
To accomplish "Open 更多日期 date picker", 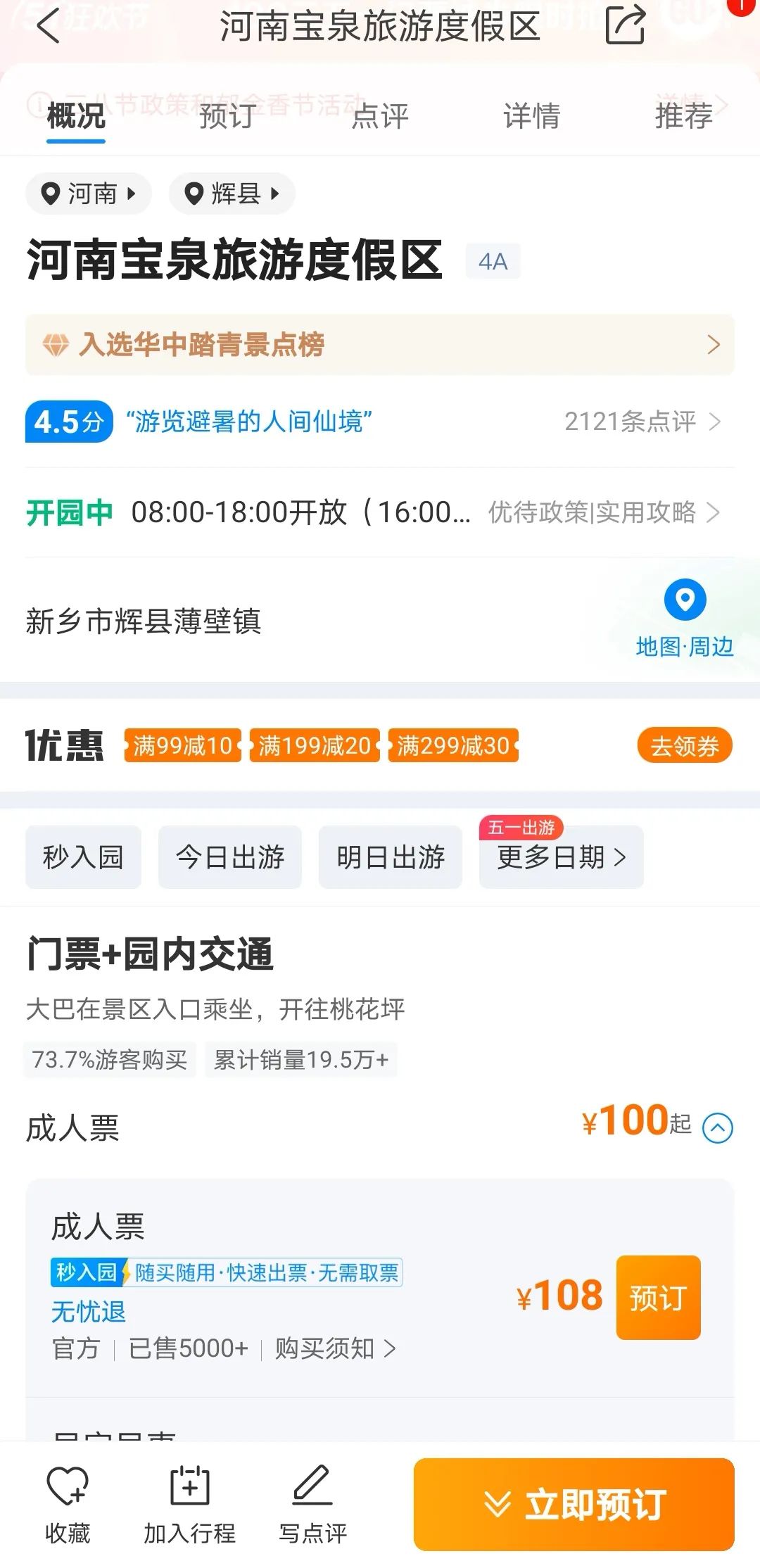I will (x=562, y=857).
